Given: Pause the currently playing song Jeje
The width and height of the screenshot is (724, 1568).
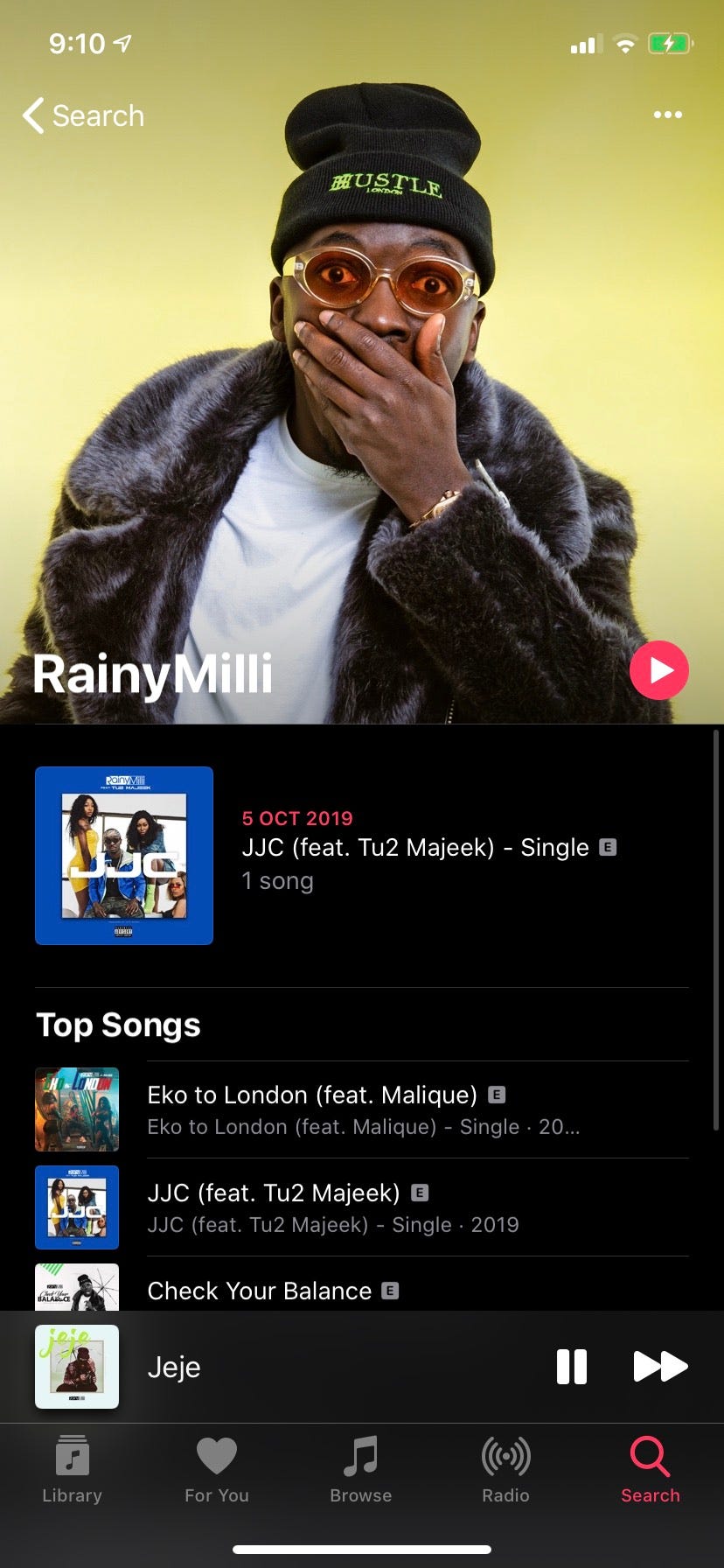Looking at the screenshot, I should point(572,1366).
